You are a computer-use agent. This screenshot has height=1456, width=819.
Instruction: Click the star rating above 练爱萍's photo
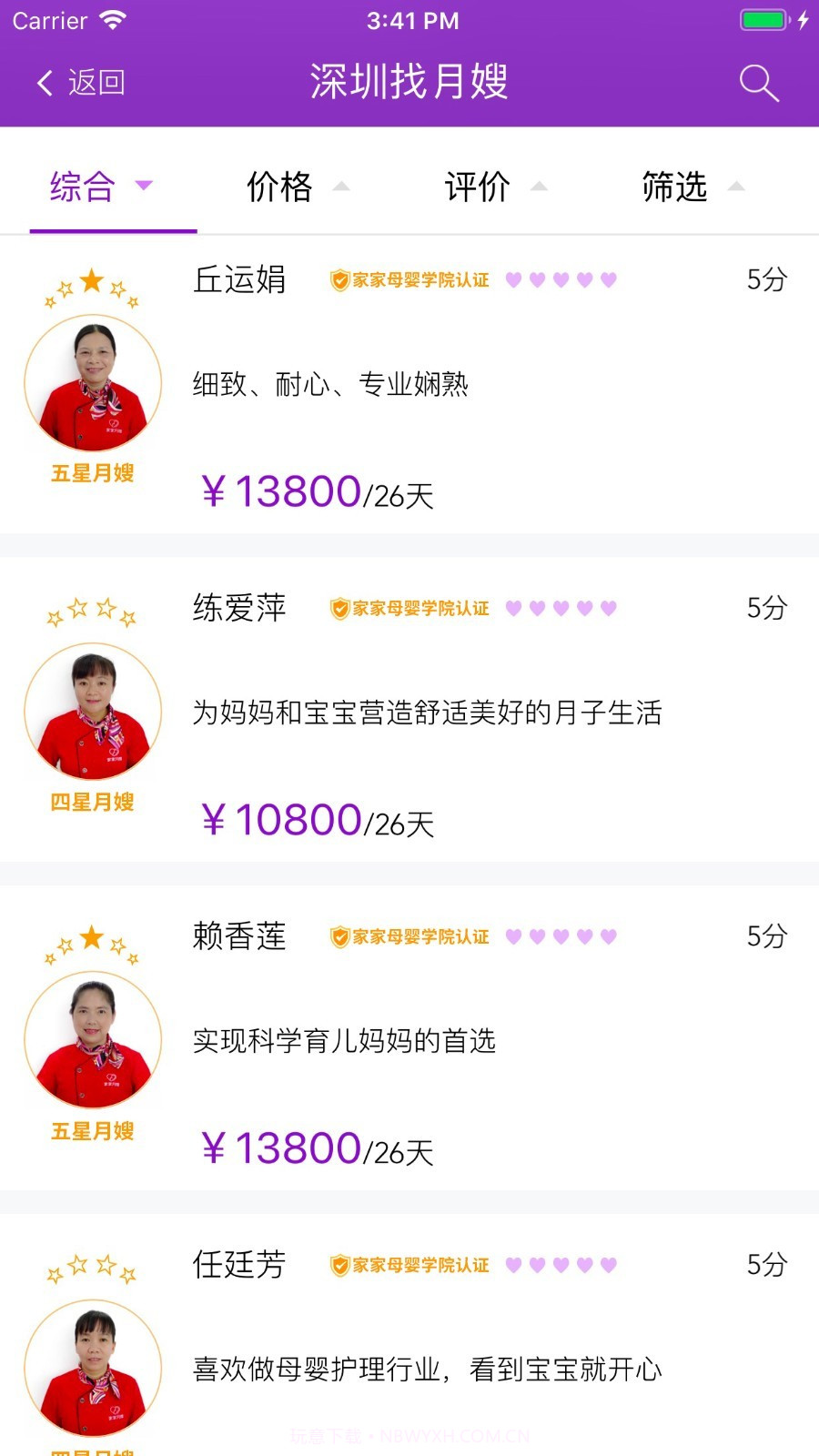pos(91,612)
